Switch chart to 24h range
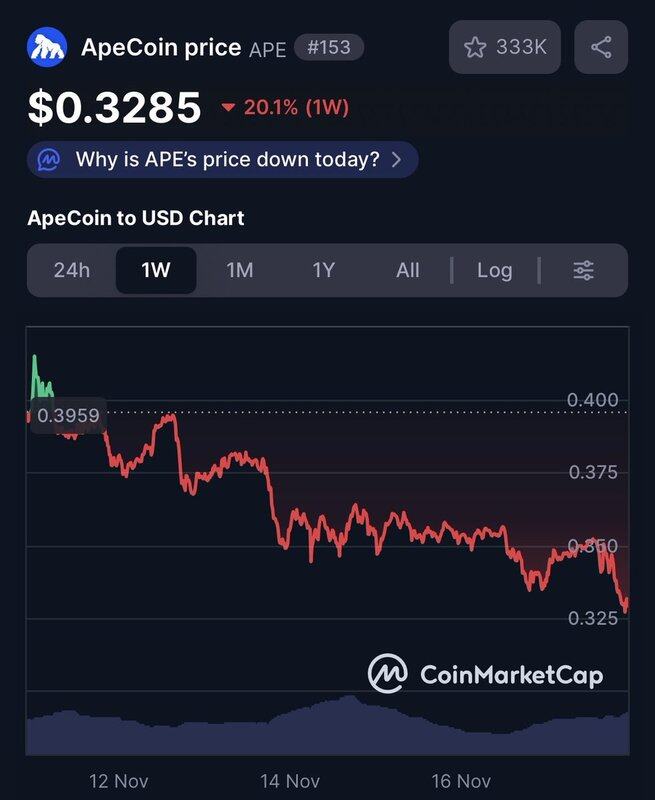The image size is (655, 800). [x=72, y=270]
